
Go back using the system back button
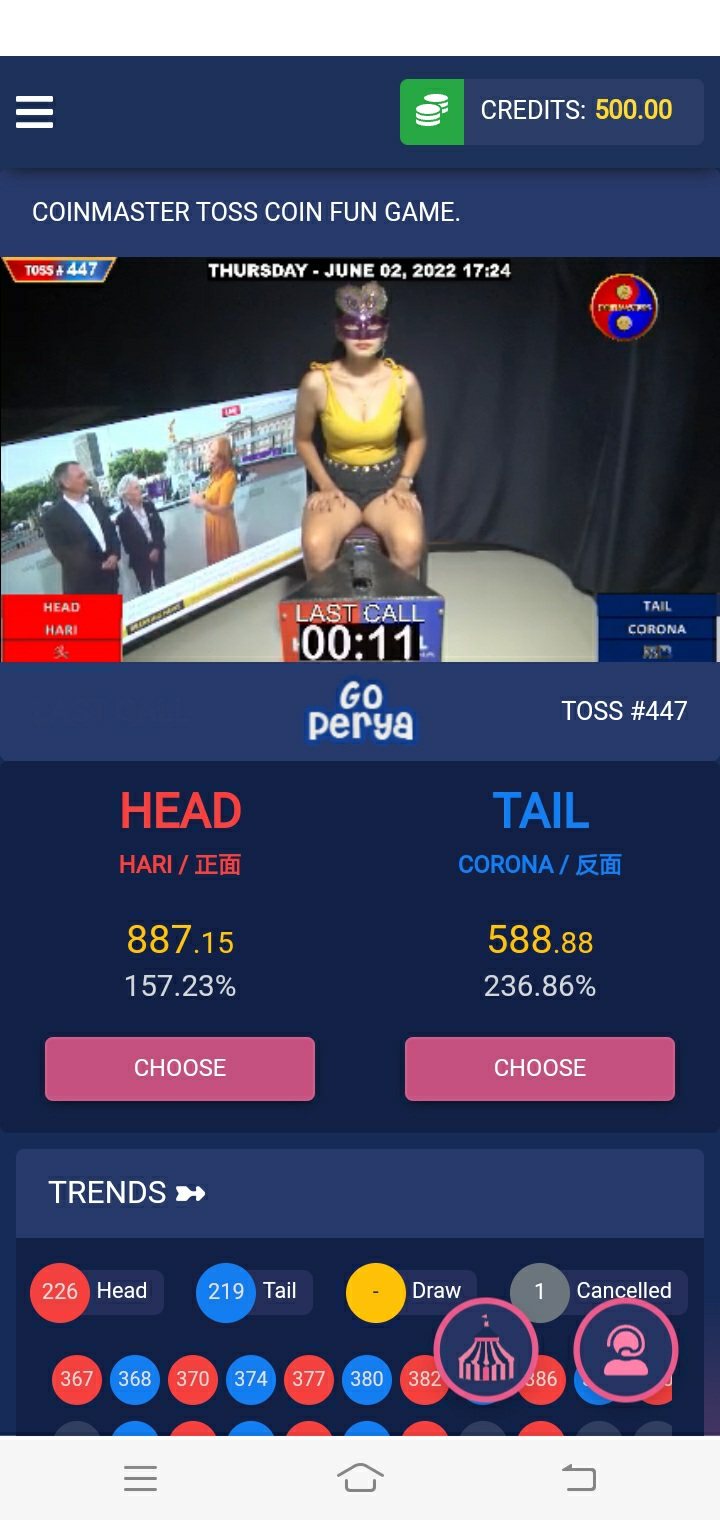click(x=578, y=1477)
